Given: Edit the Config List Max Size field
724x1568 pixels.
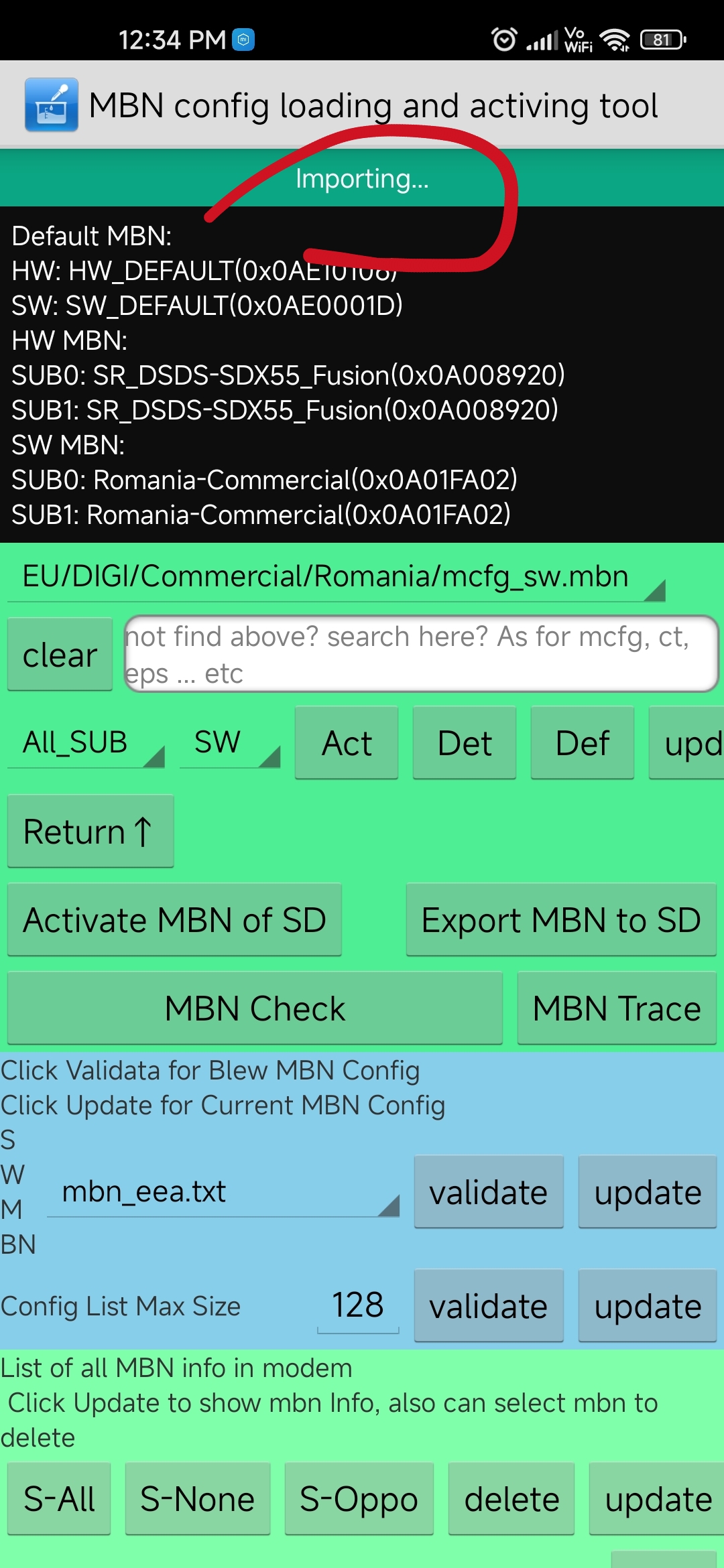Looking at the screenshot, I should pos(358,1306).
